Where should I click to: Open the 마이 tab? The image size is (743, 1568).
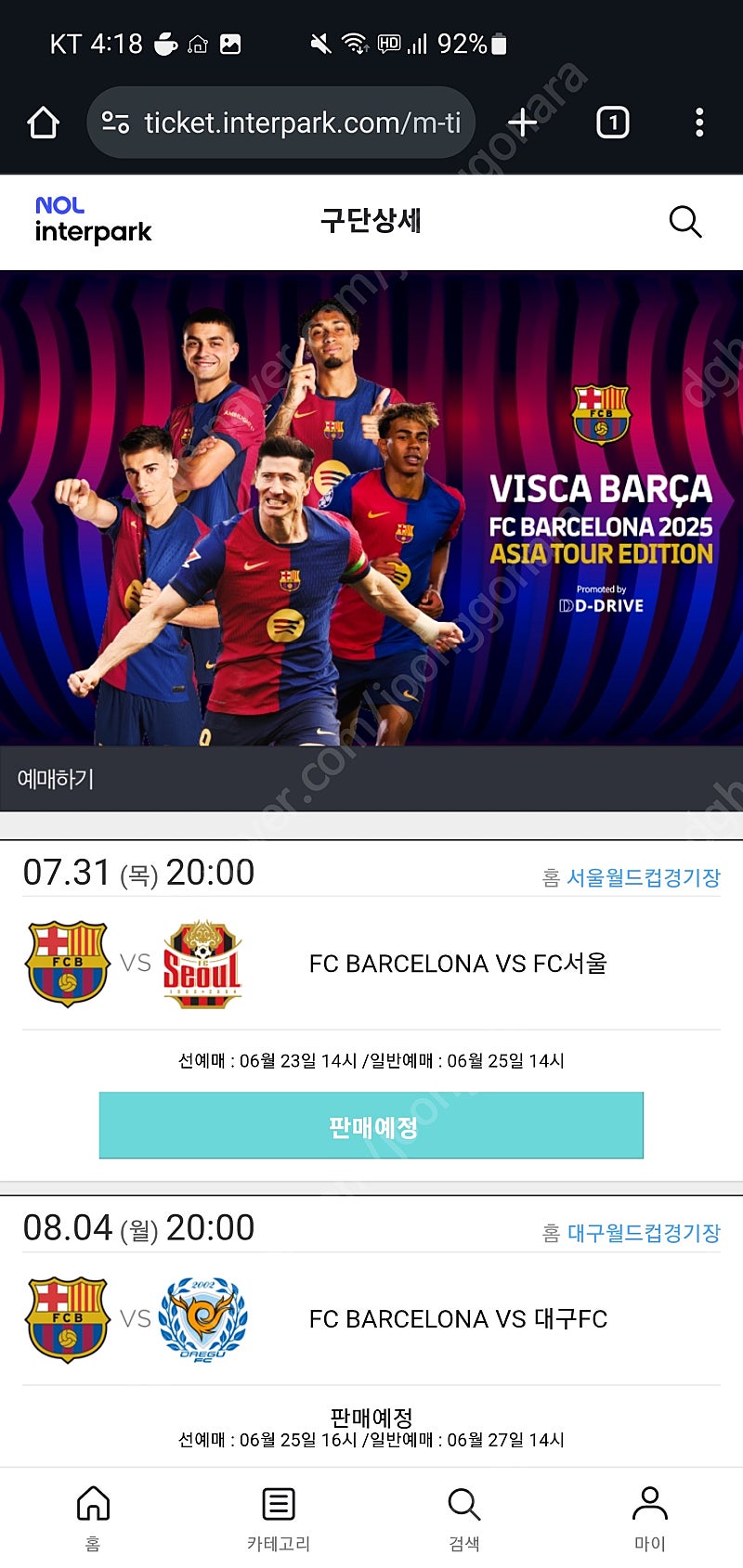[x=650, y=1517]
